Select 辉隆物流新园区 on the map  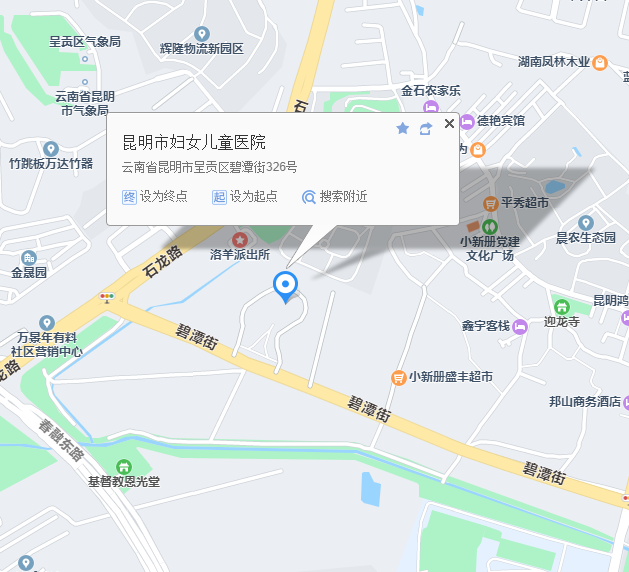(x=202, y=34)
